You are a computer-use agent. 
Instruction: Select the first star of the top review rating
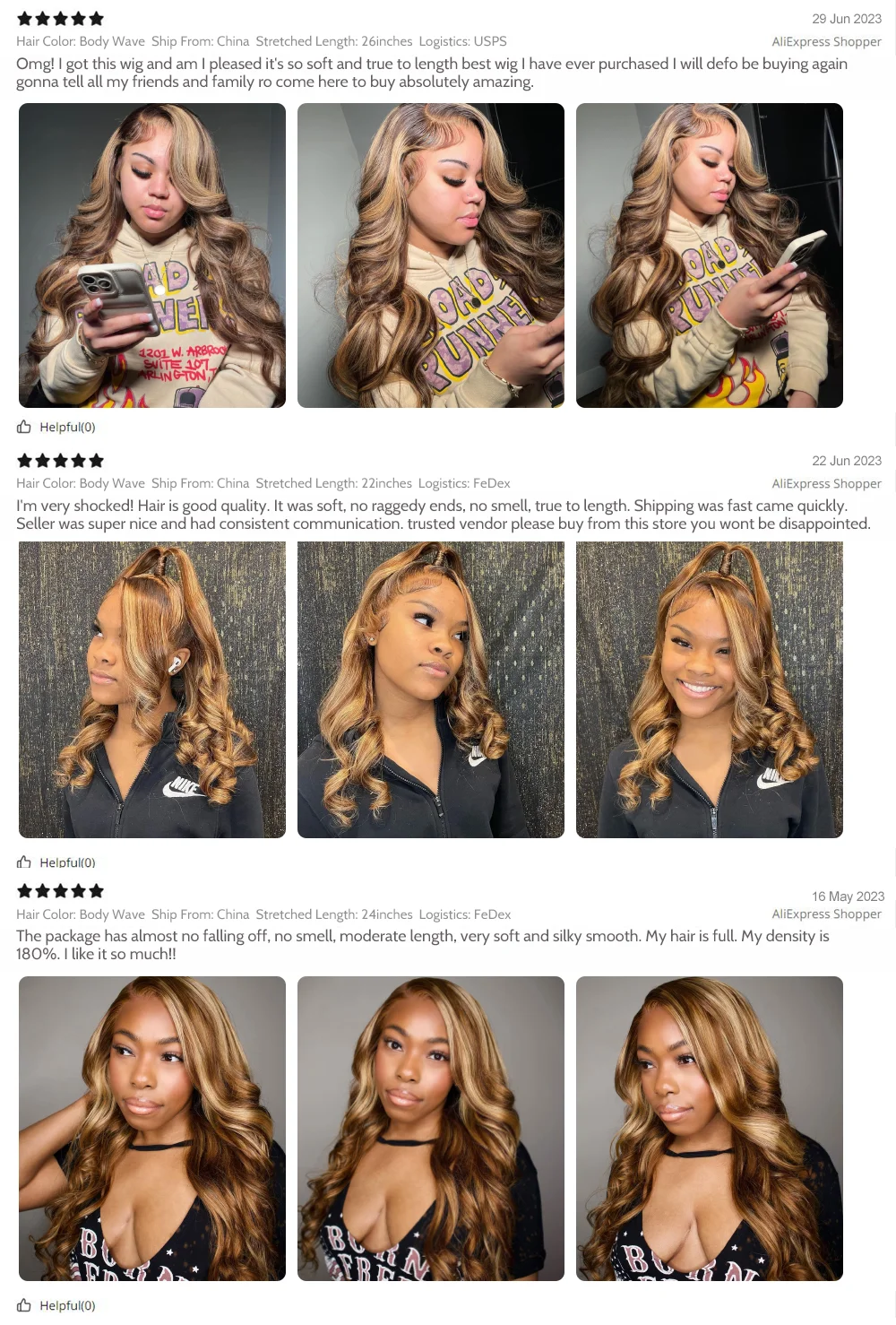click(x=26, y=18)
